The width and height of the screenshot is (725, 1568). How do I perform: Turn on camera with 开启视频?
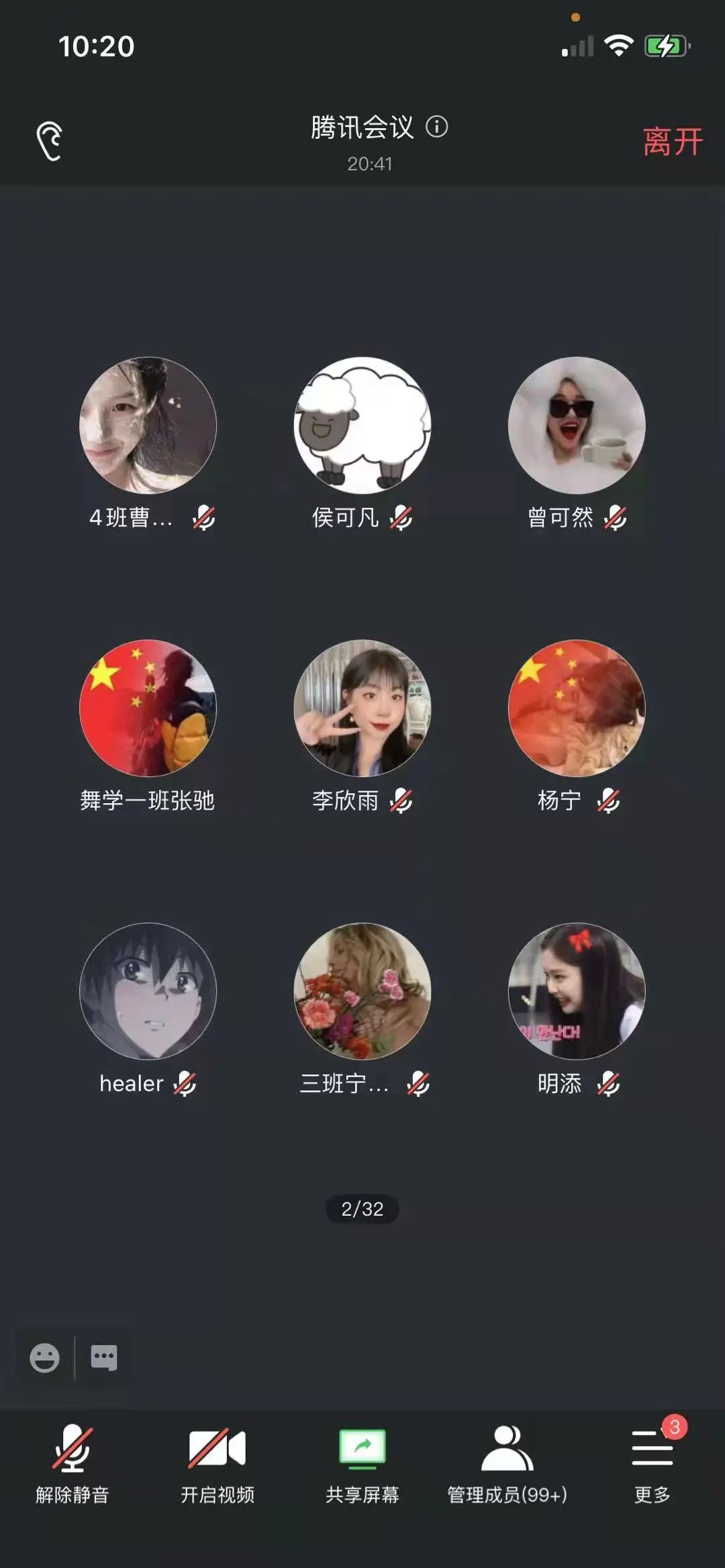click(217, 1464)
